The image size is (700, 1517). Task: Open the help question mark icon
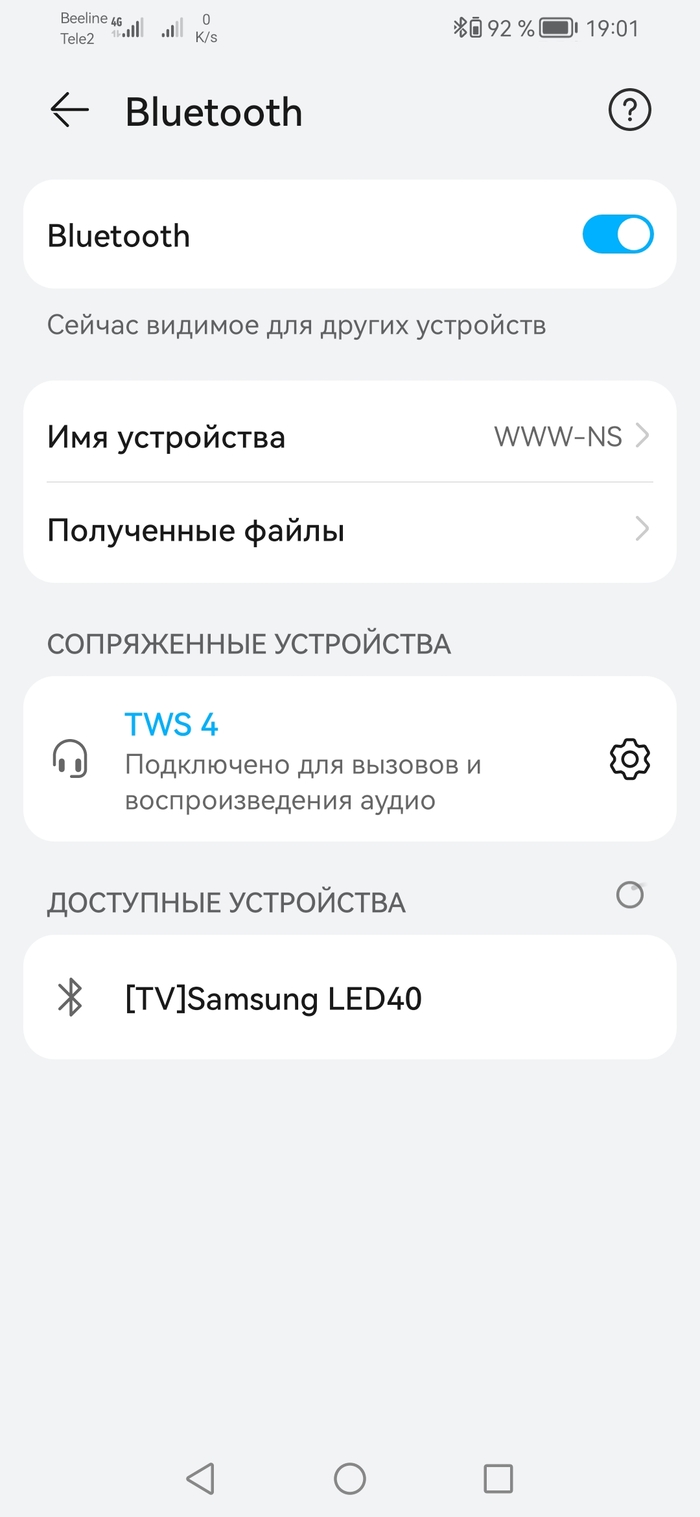629,110
